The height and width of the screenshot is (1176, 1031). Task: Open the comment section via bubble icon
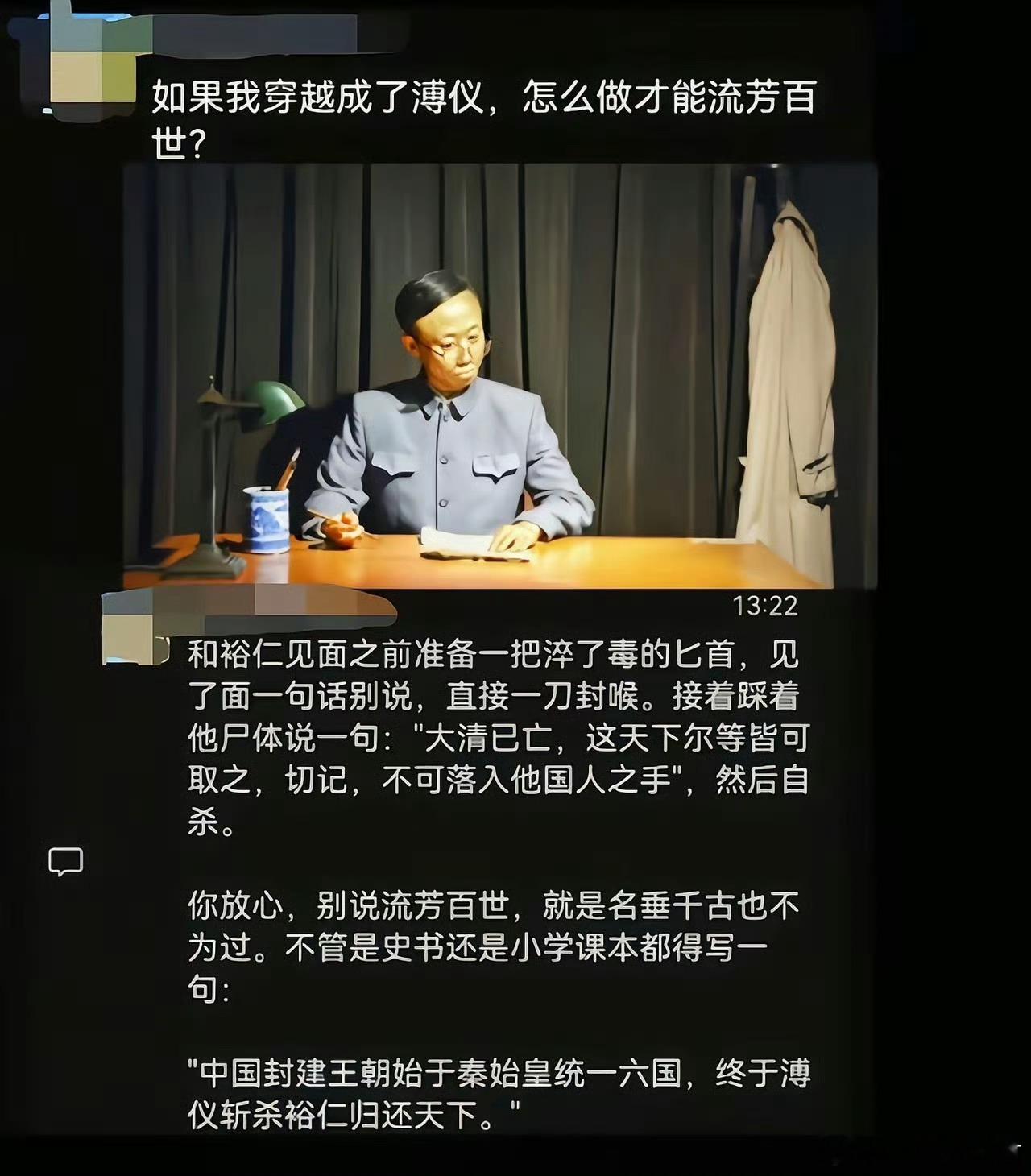(68, 860)
